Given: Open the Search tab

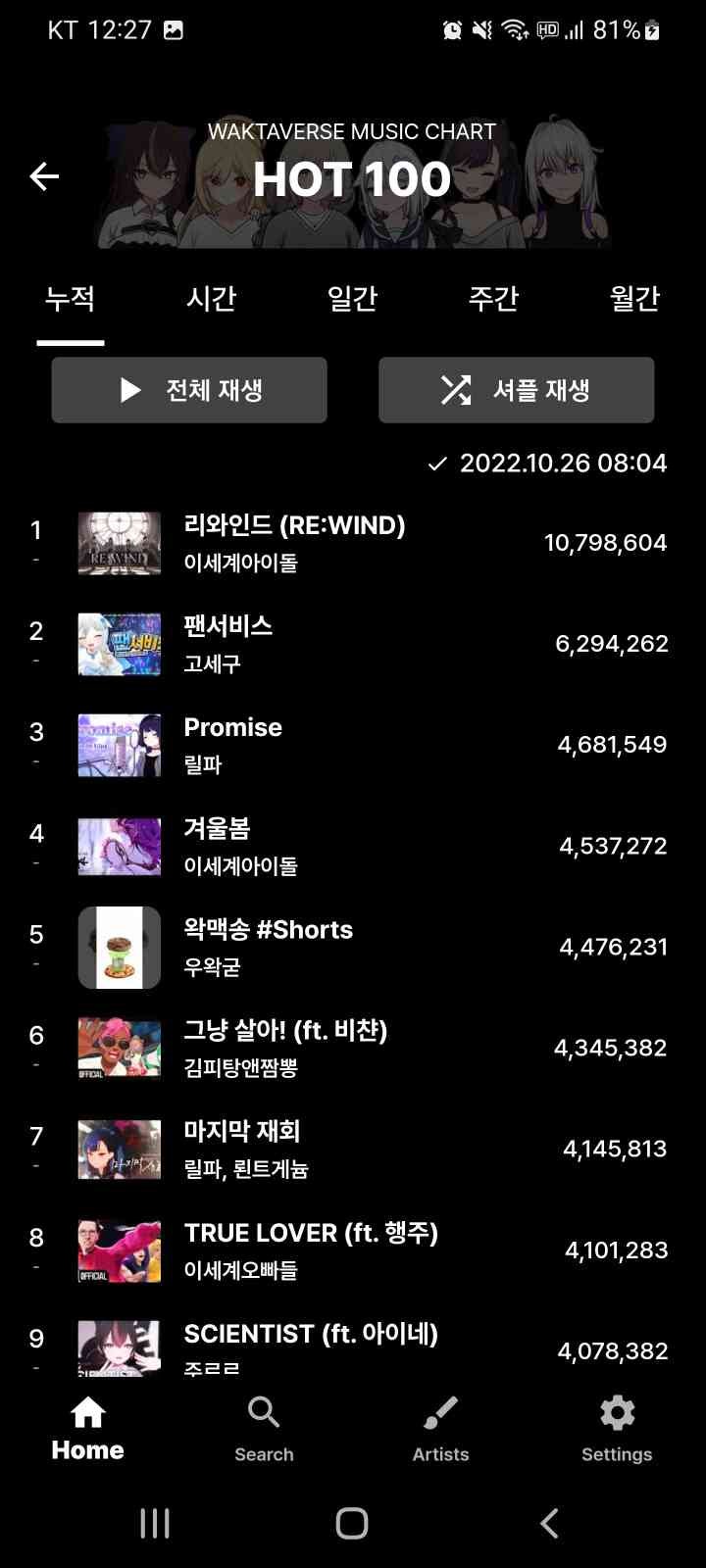Looking at the screenshot, I should click(x=264, y=1429).
